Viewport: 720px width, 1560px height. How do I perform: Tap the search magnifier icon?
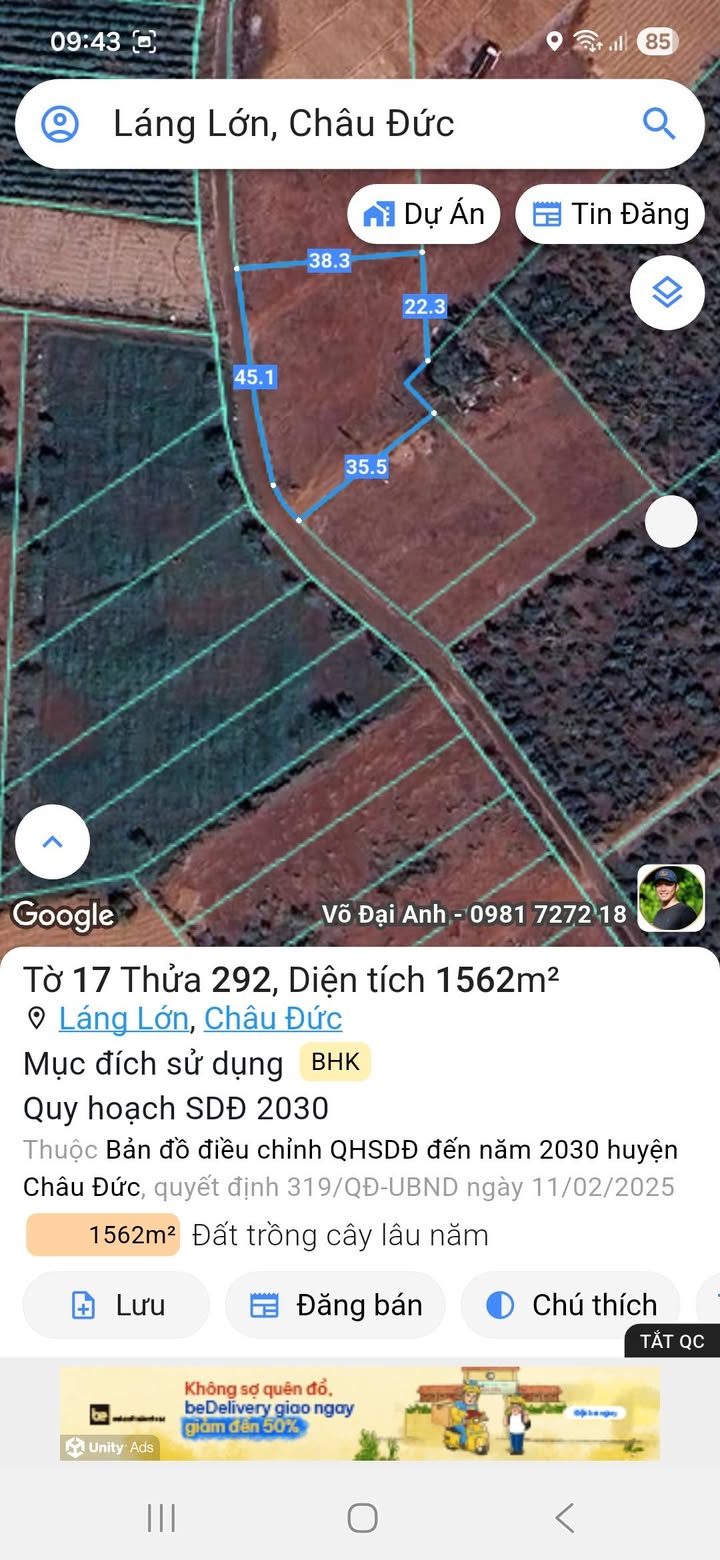(x=659, y=124)
